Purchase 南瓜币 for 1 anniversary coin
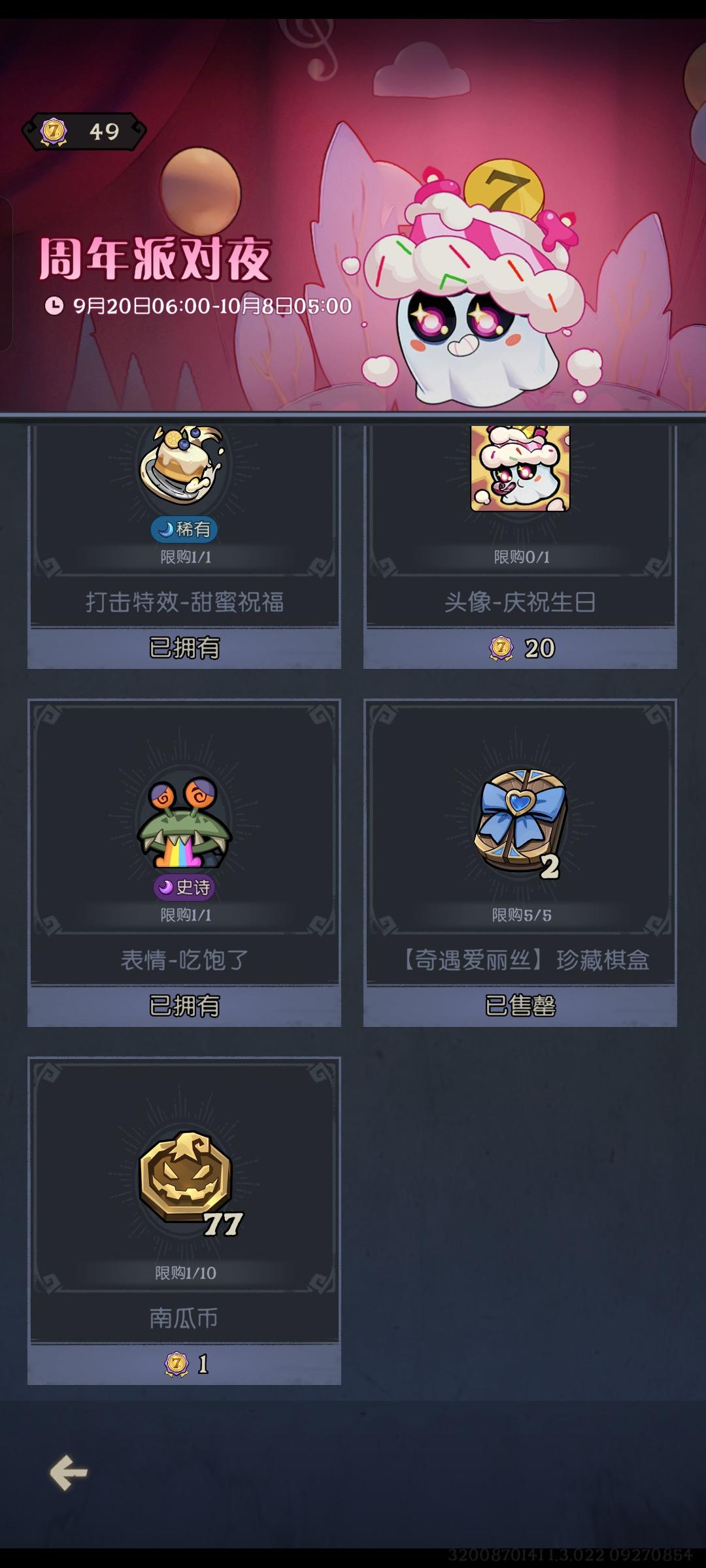Screen dimensions: 706x1568 [184, 1364]
